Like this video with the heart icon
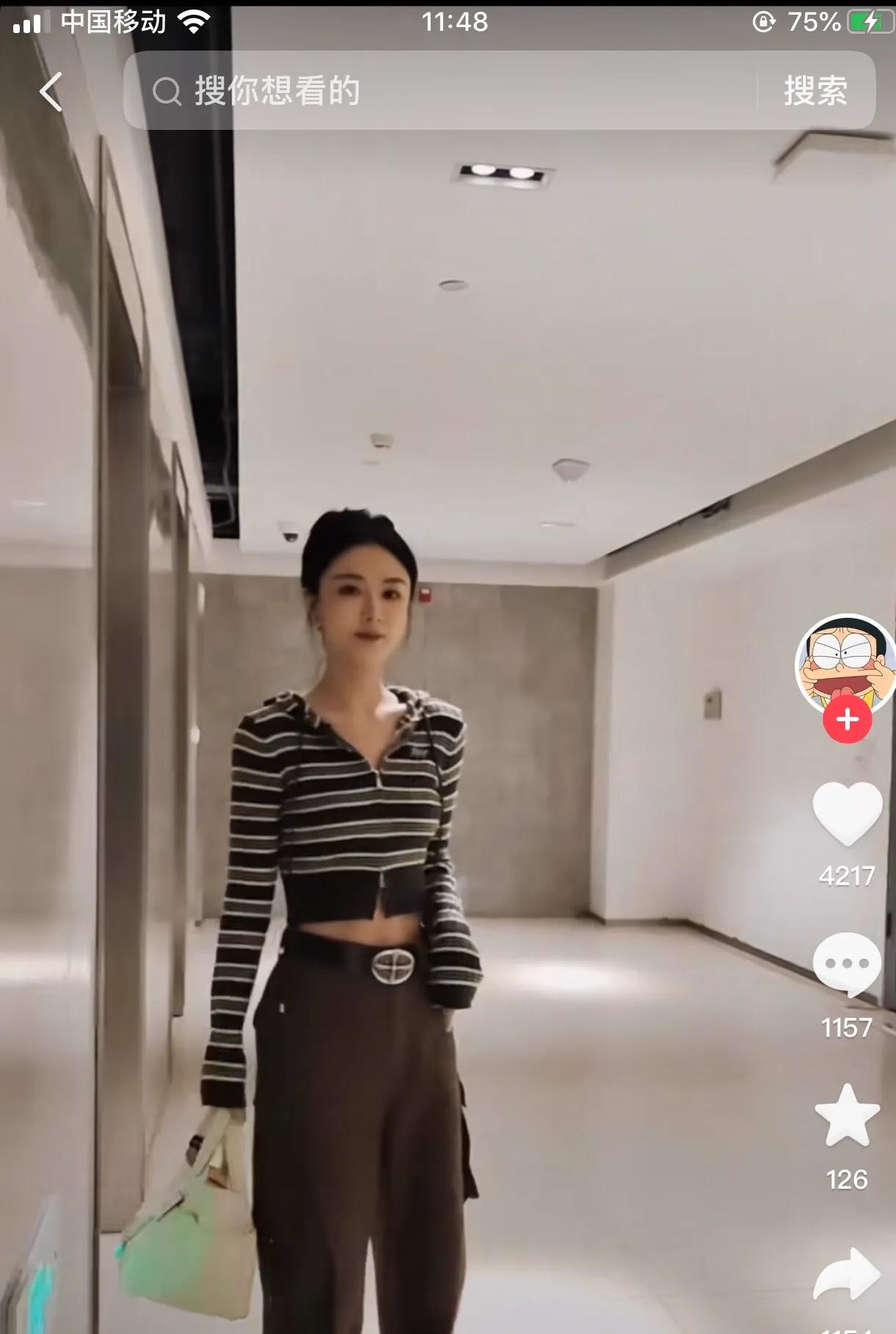The height and width of the screenshot is (1334, 896). pos(847,813)
